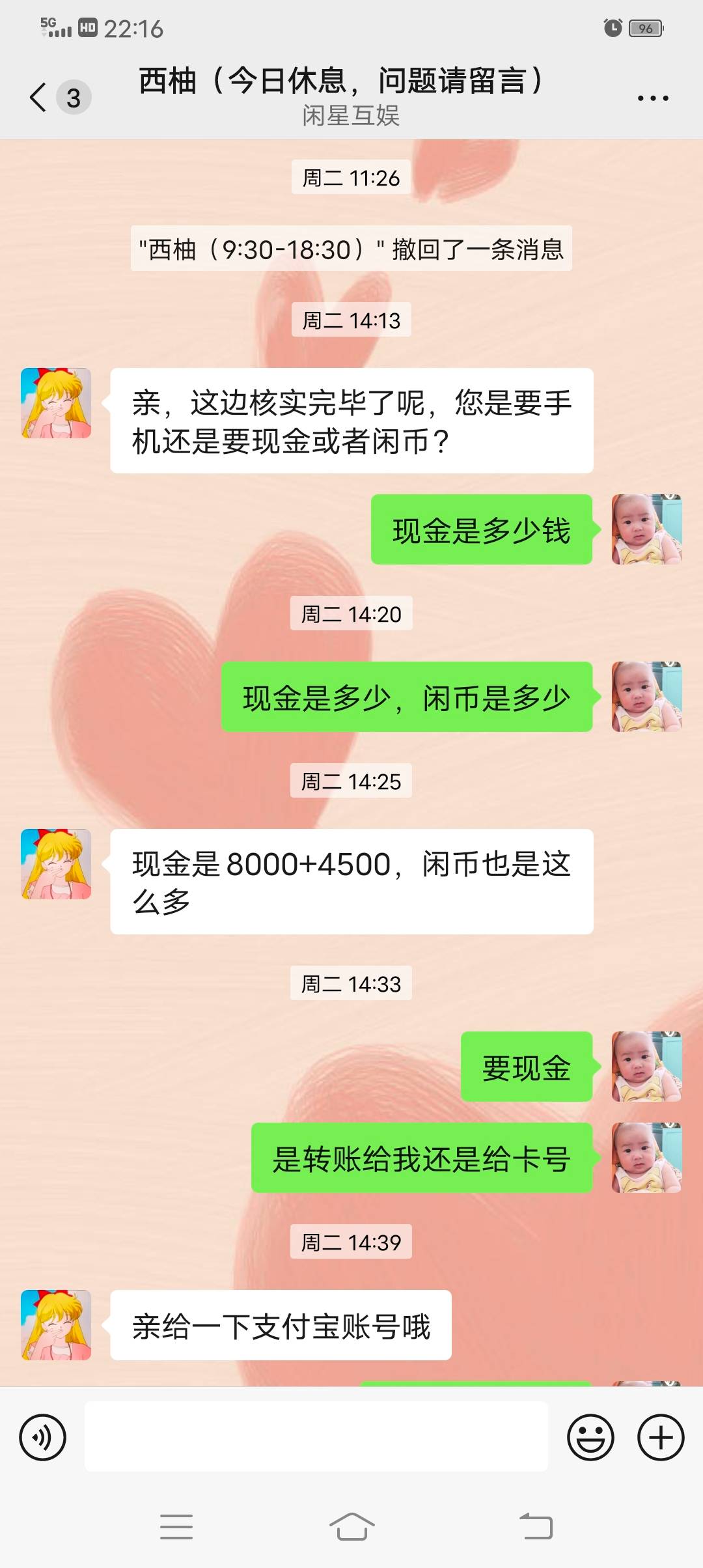Switch to voice message input

(x=43, y=1437)
